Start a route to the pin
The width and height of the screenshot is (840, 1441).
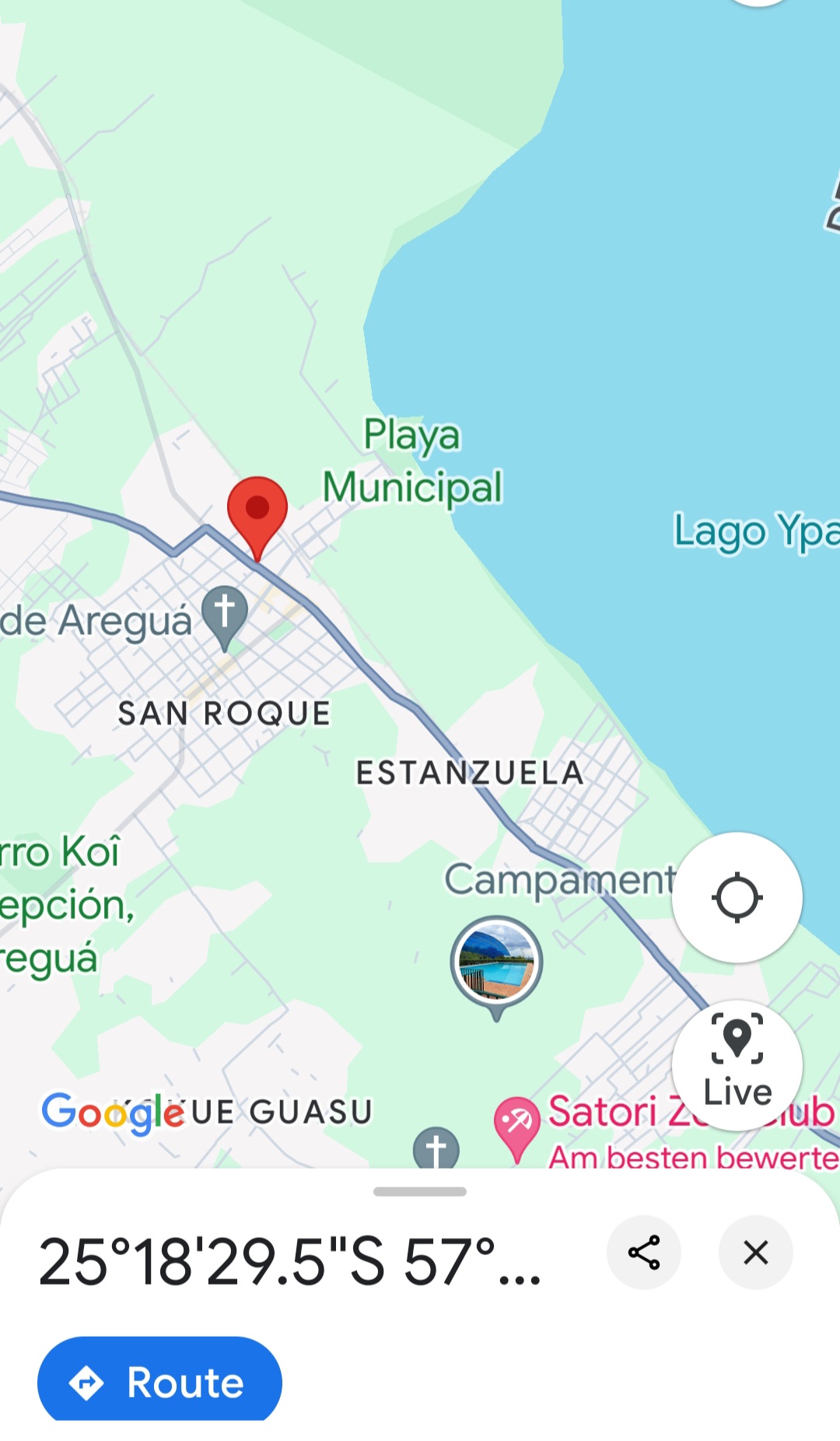point(159,1382)
